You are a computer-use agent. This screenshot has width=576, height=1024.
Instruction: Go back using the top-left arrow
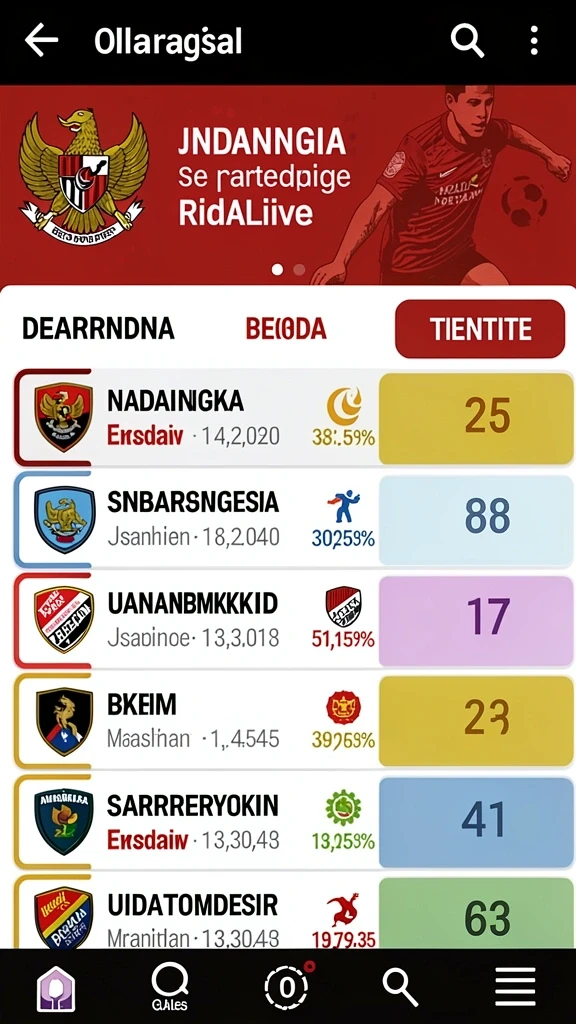41,41
